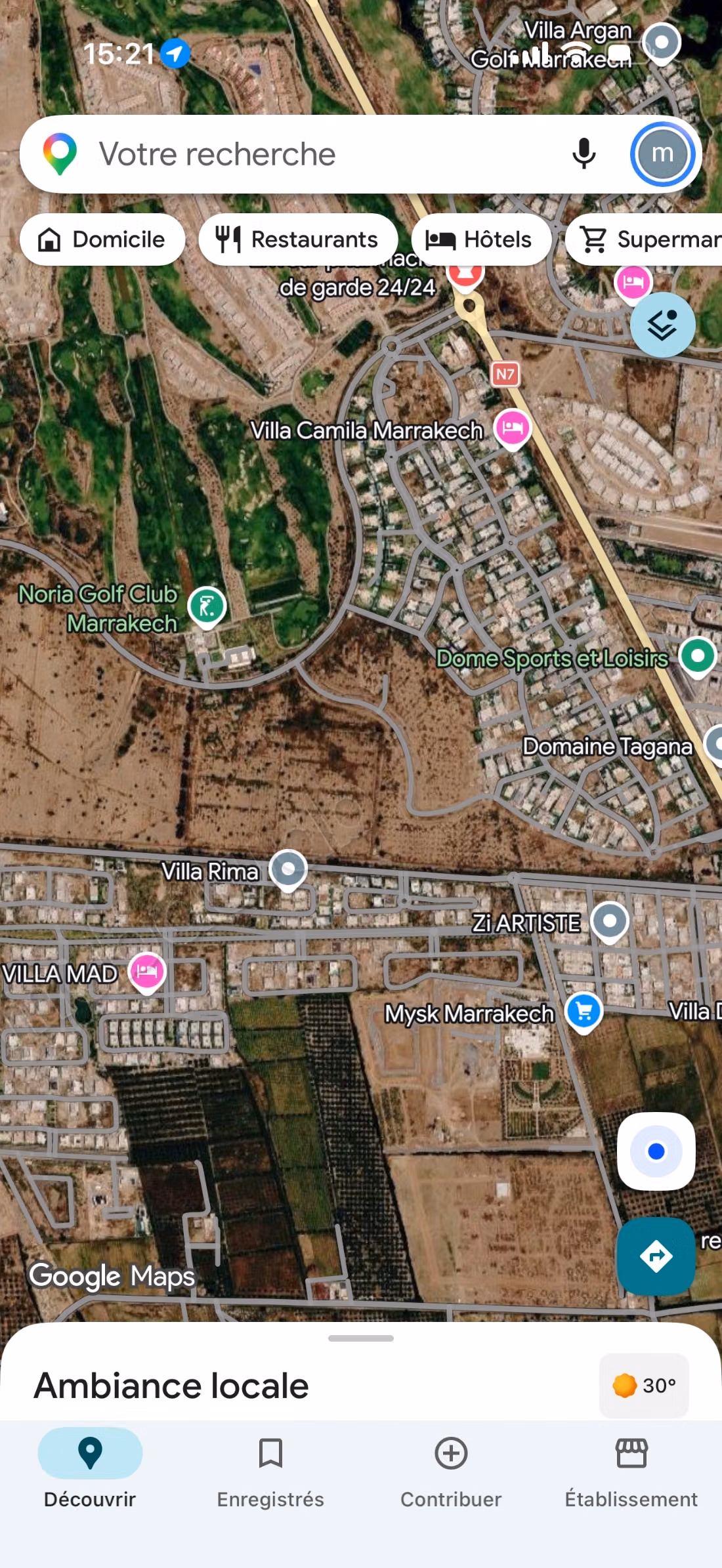Tap the Noria Golf Club Marrakech marker
The height and width of the screenshot is (1568, 722).
[x=207, y=608]
